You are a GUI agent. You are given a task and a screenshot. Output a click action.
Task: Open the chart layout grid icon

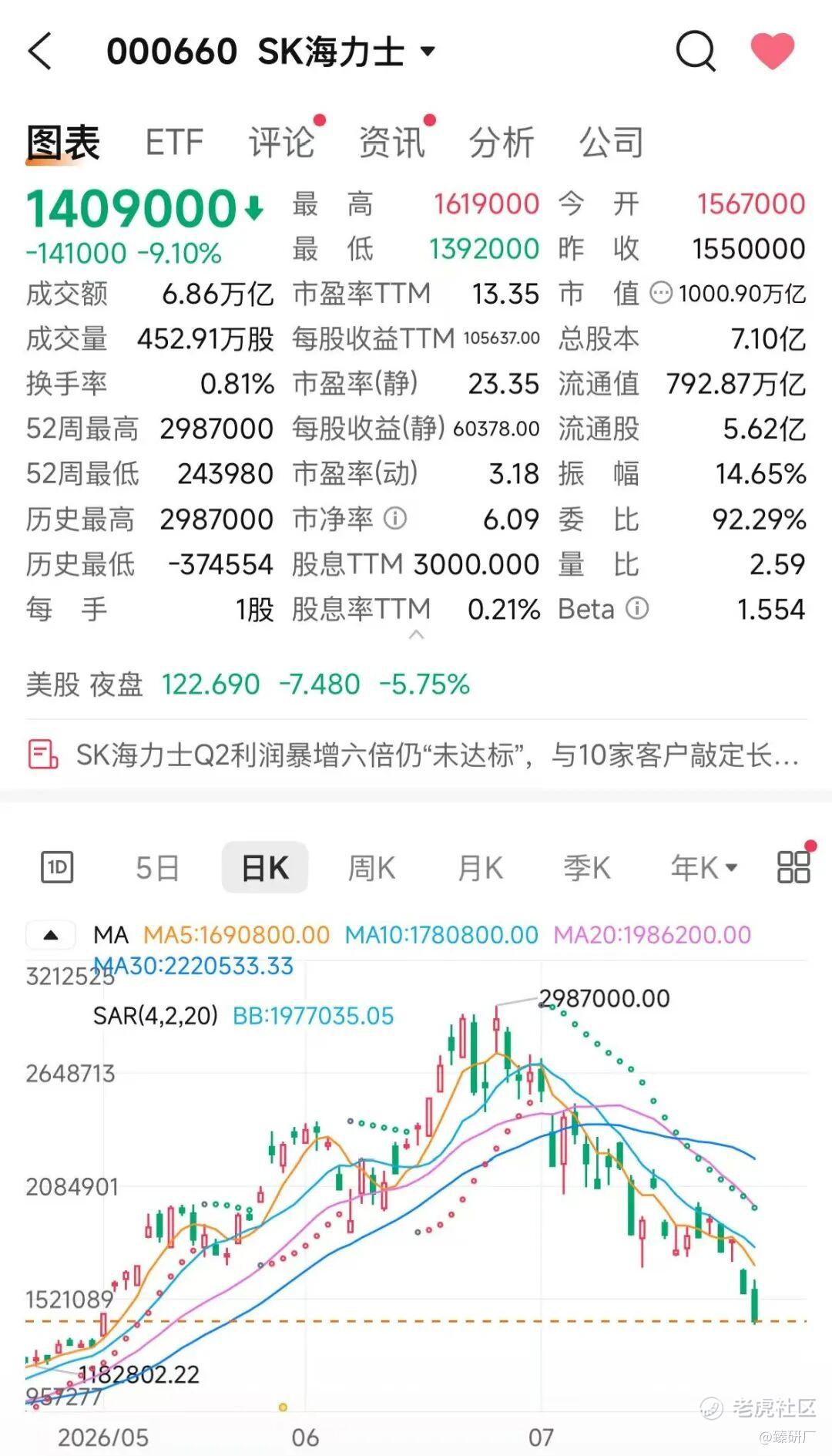(793, 866)
